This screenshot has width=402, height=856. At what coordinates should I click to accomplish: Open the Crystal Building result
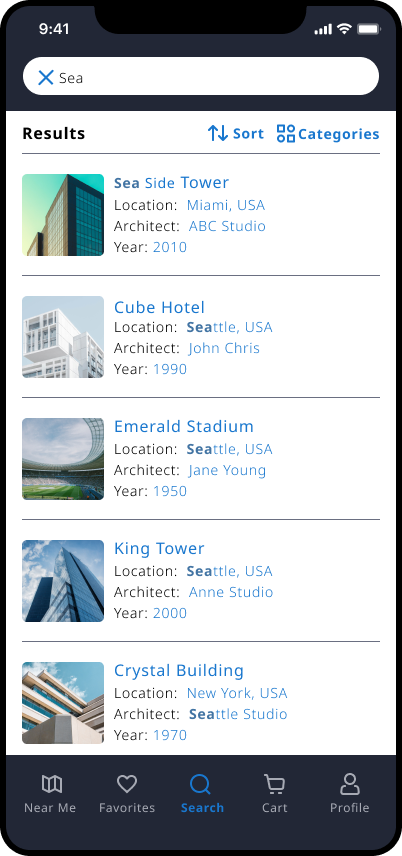tap(201, 703)
